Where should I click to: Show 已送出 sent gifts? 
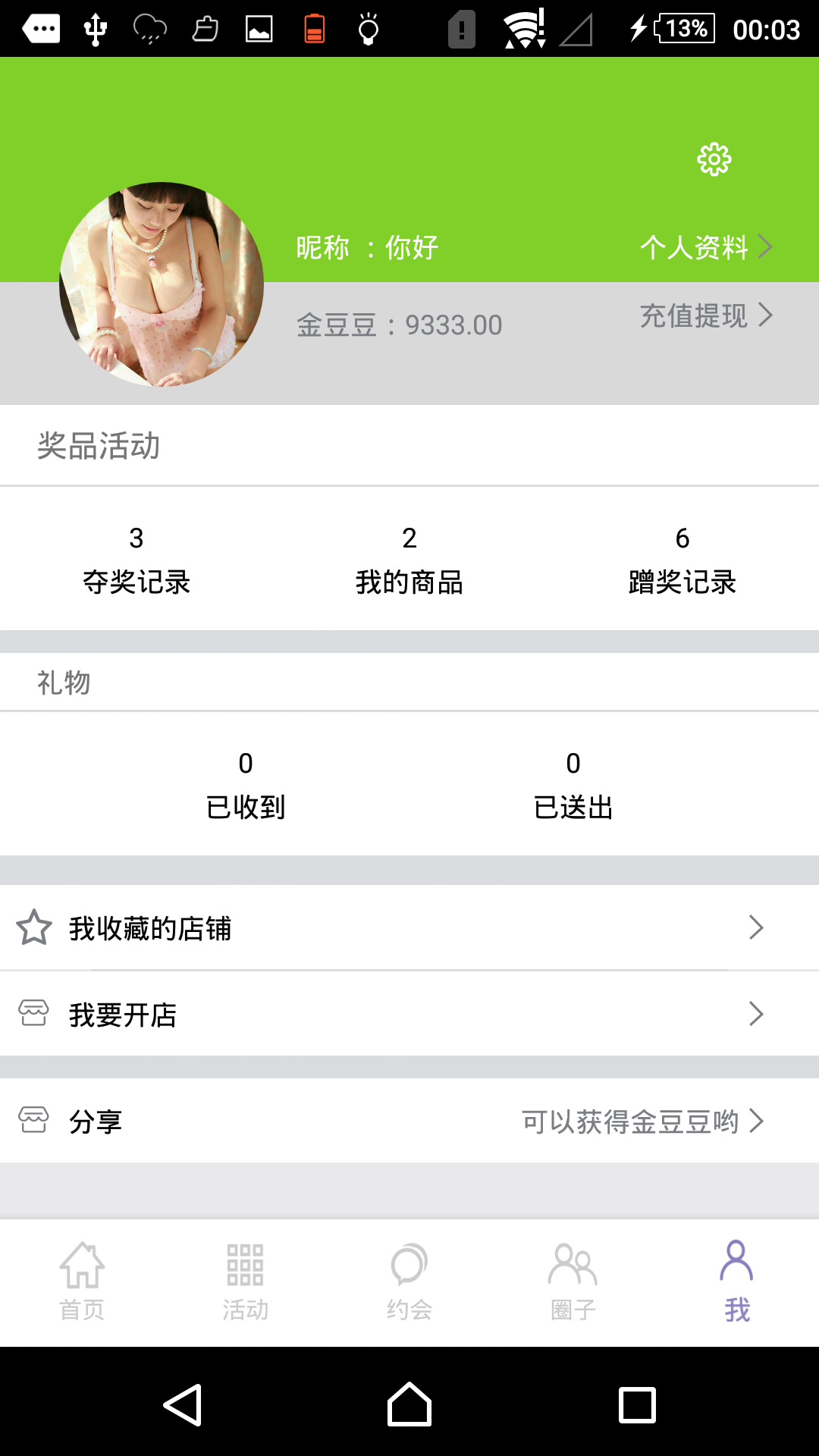point(573,785)
